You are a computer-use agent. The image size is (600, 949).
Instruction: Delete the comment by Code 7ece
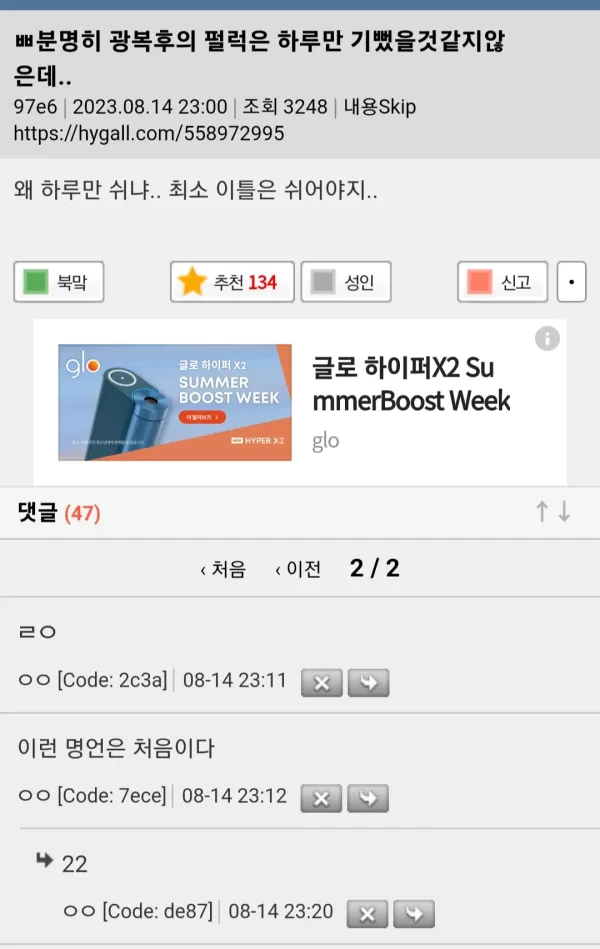(322, 798)
